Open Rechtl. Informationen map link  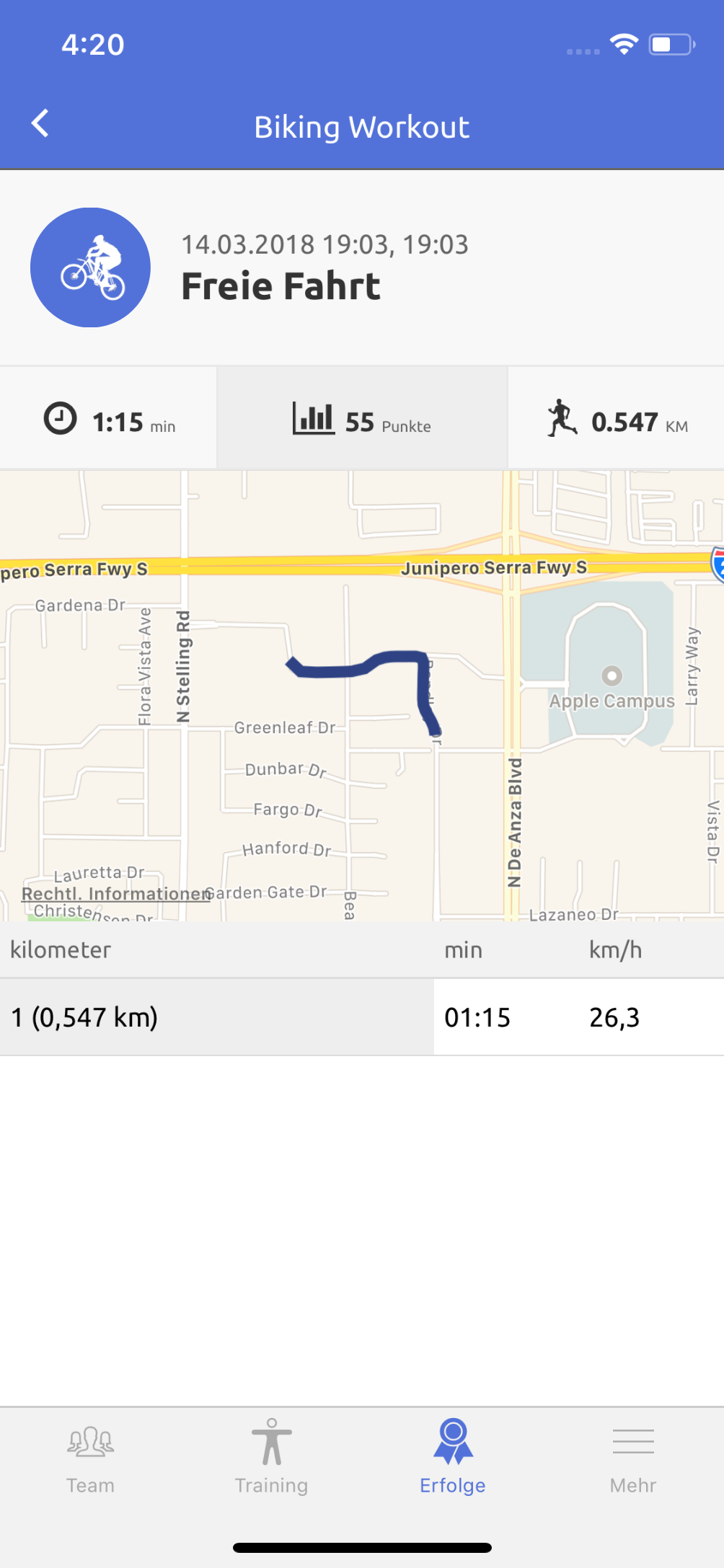click(x=115, y=894)
